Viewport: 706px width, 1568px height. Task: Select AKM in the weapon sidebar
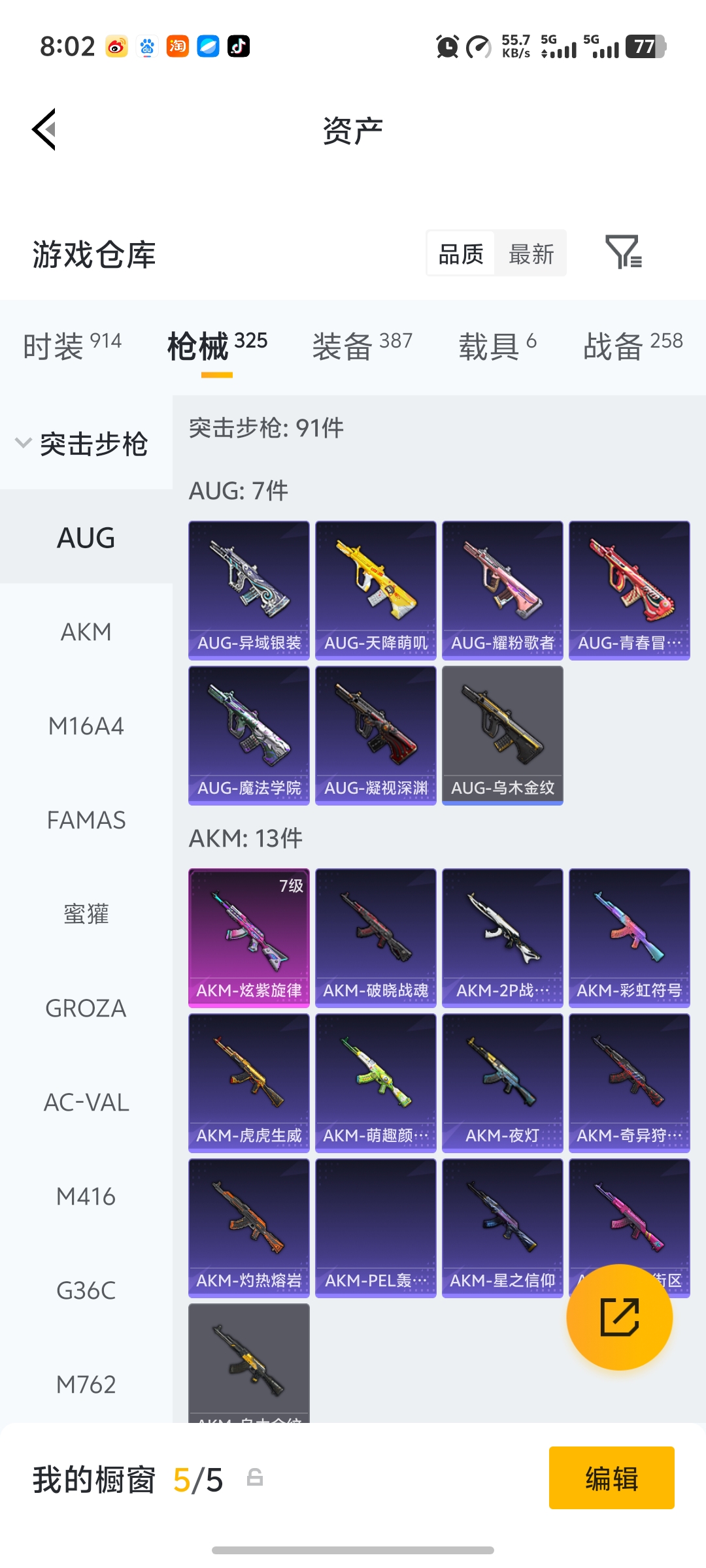point(86,632)
